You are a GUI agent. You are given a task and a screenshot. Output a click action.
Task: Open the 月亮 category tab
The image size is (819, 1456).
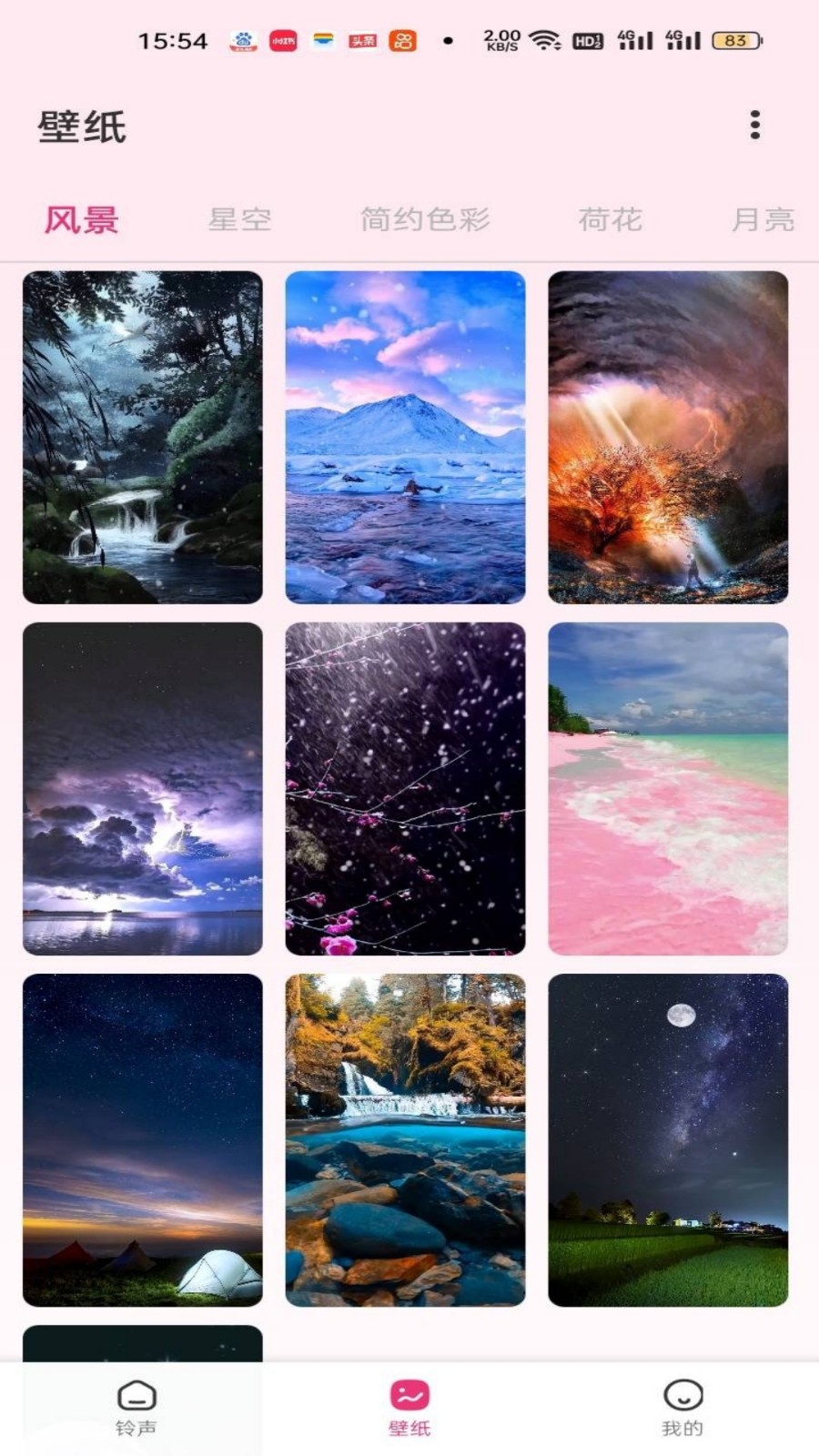[x=763, y=219]
